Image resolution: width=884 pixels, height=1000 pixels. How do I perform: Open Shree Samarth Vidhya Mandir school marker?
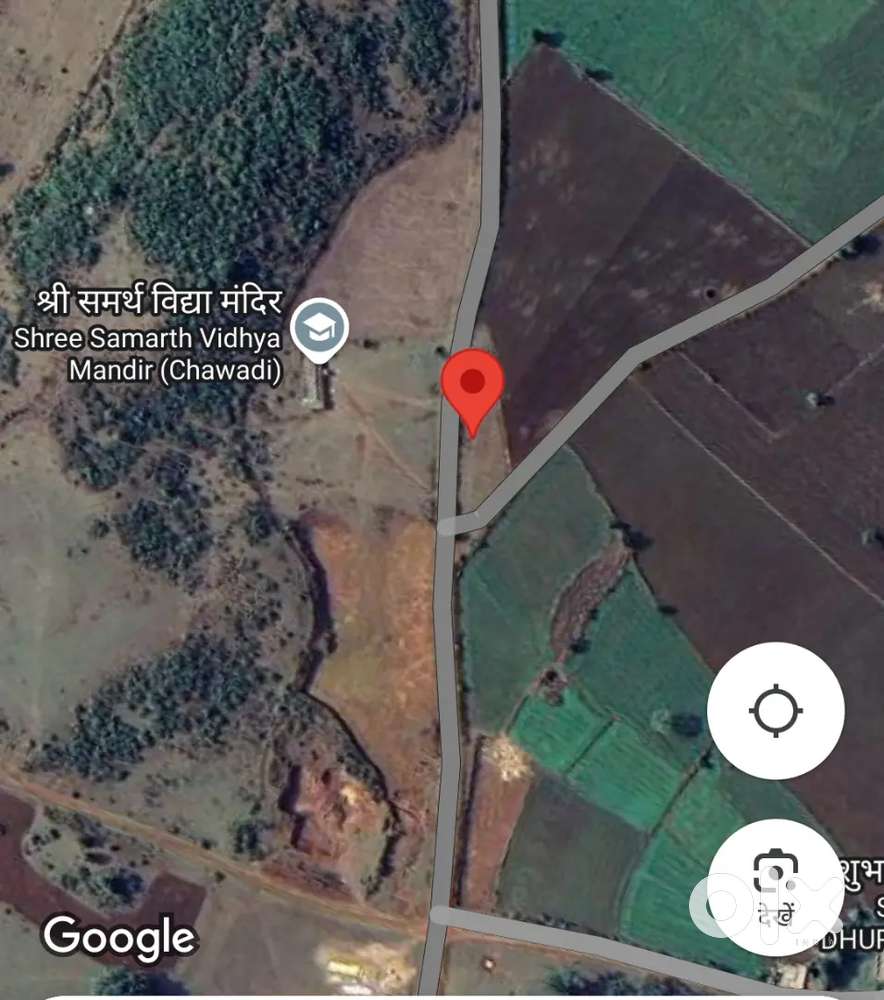click(319, 329)
